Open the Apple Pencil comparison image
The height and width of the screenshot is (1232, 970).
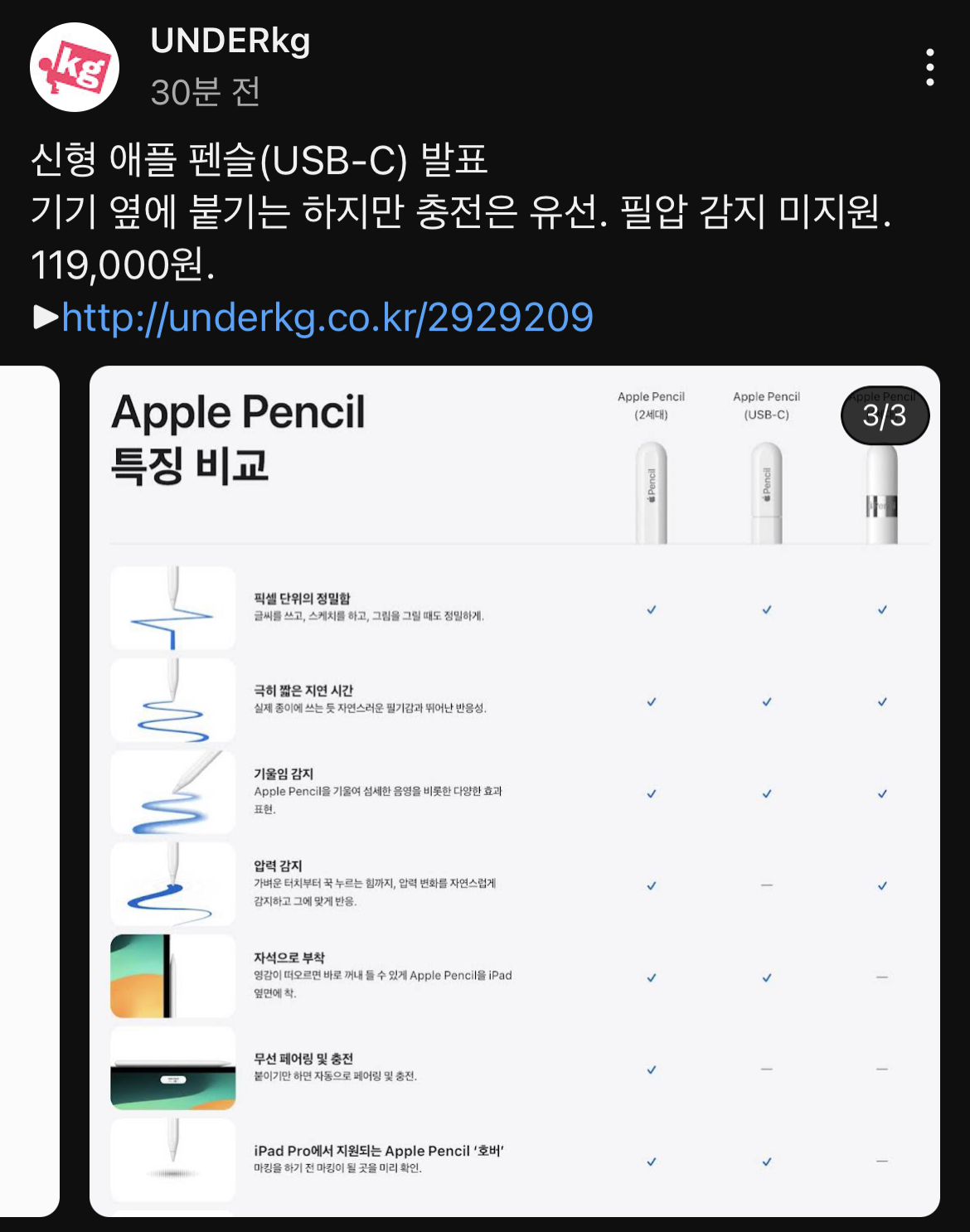coord(514,791)
